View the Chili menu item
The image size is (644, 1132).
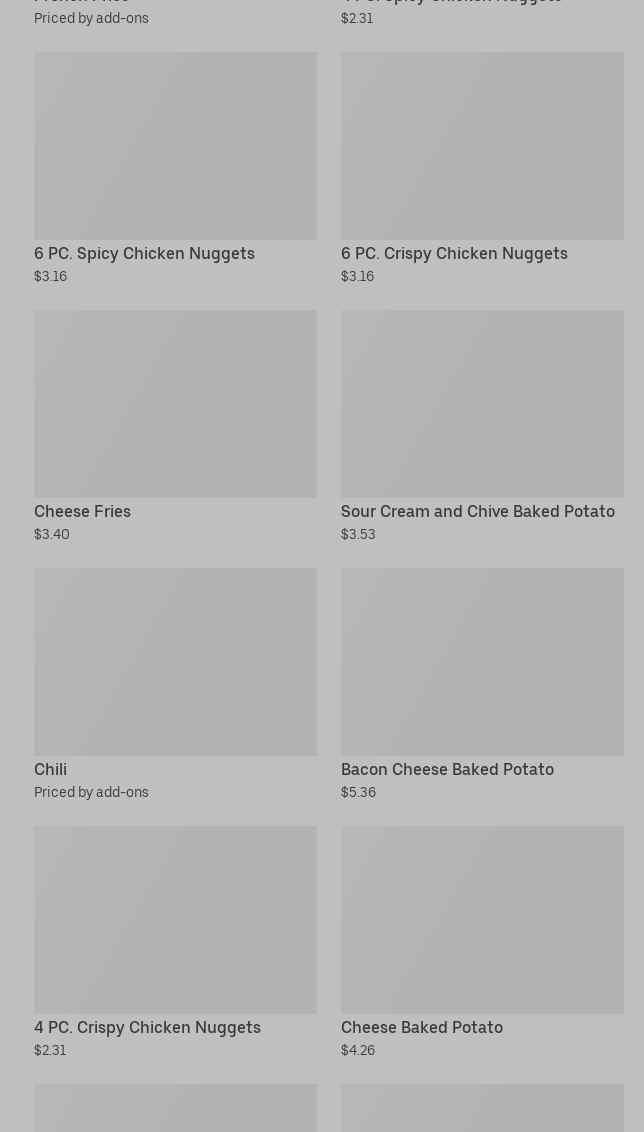[x=175, y=686]
